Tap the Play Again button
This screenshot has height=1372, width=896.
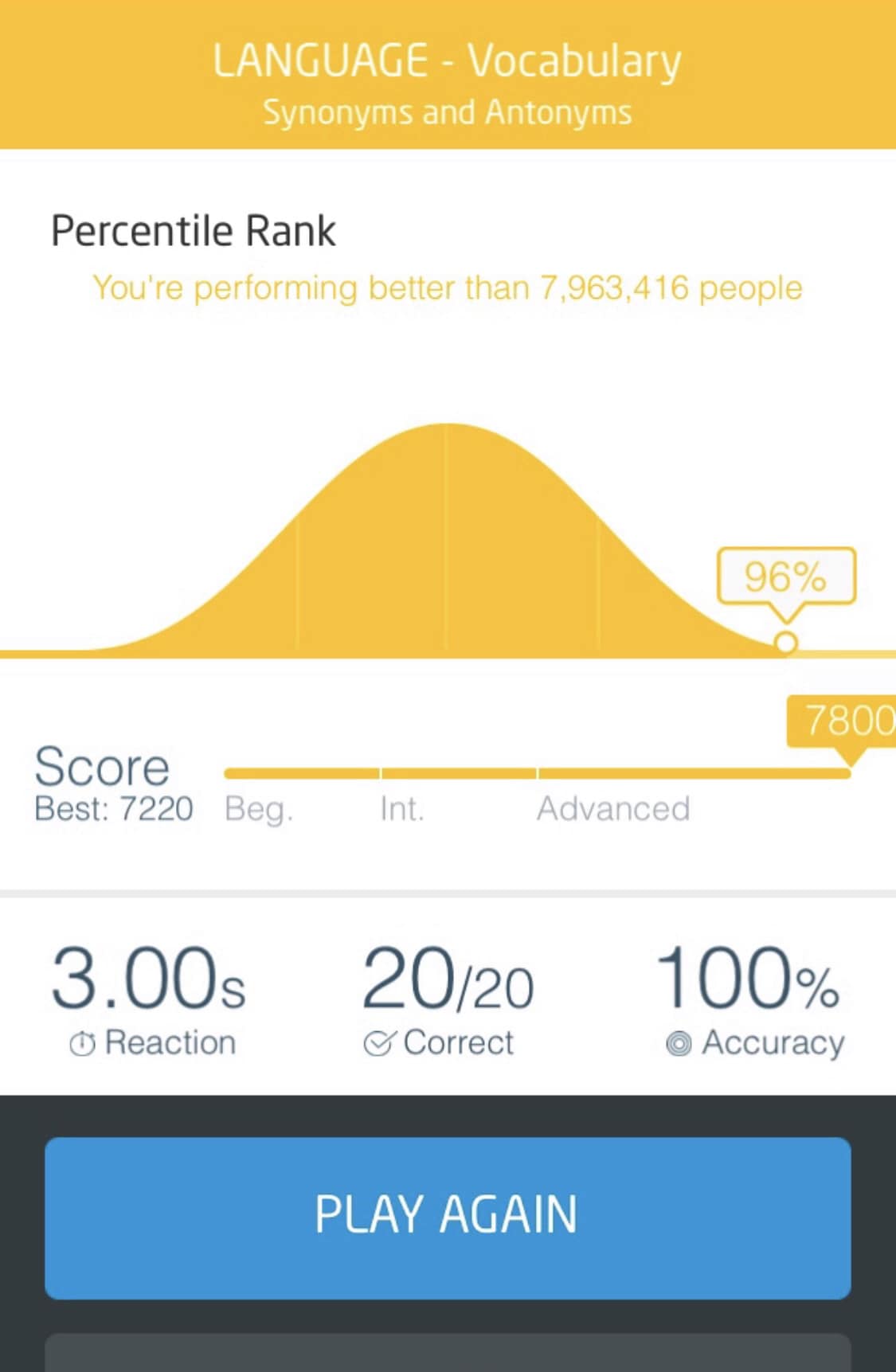[448, 1217]
